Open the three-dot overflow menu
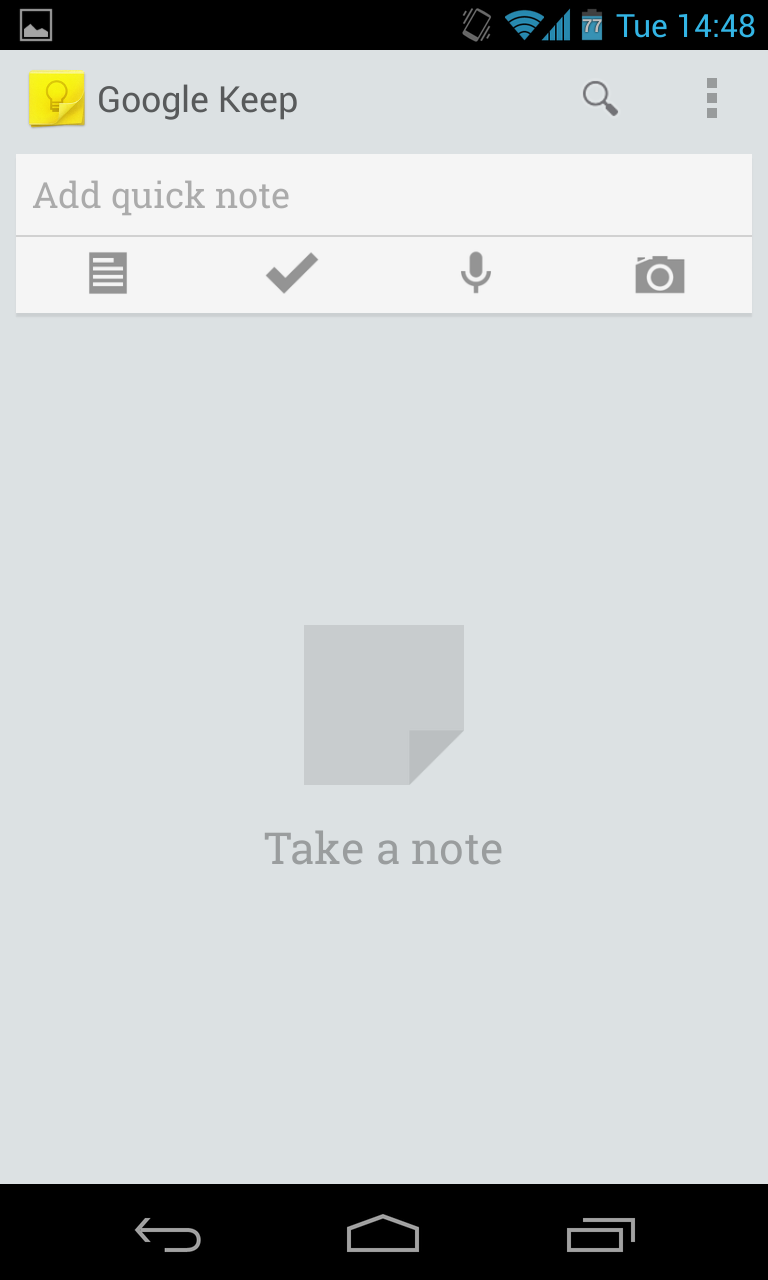 click(712, 99)
